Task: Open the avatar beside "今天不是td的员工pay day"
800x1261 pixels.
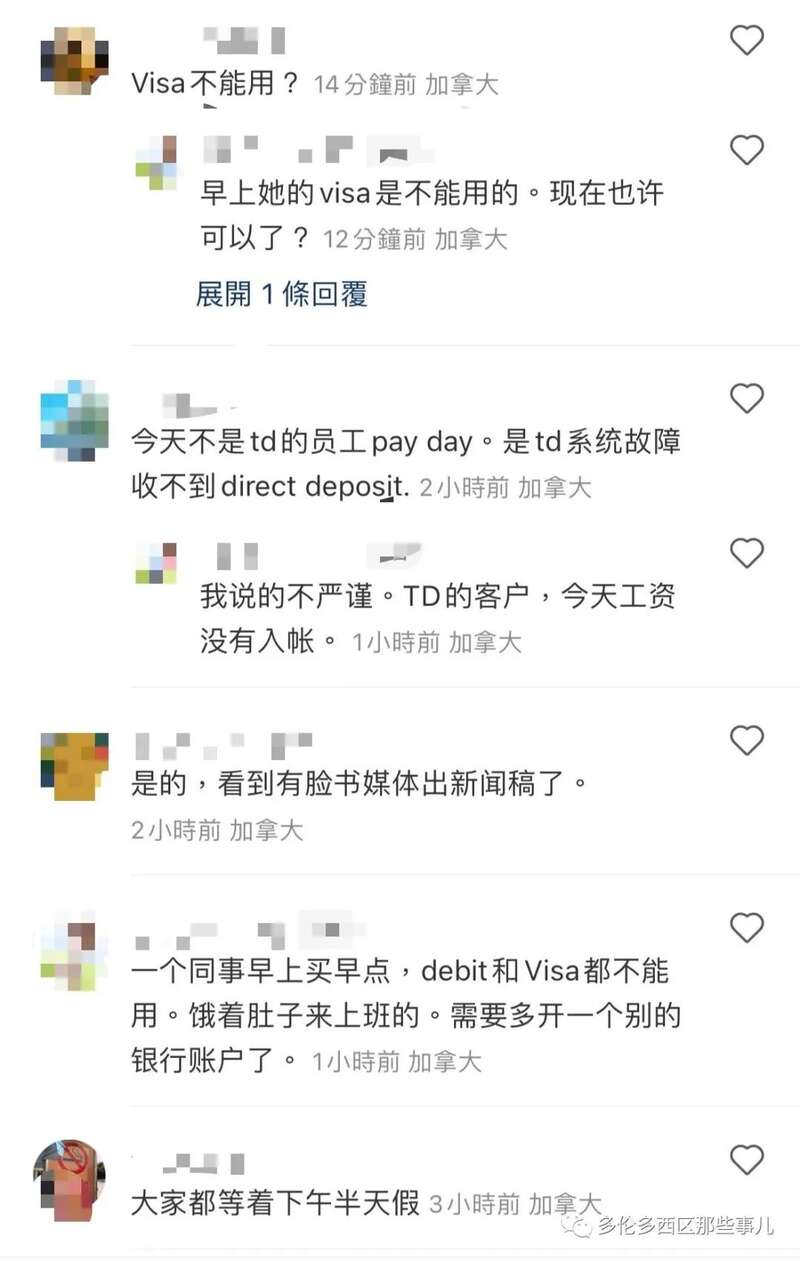Action: (74, 420)
